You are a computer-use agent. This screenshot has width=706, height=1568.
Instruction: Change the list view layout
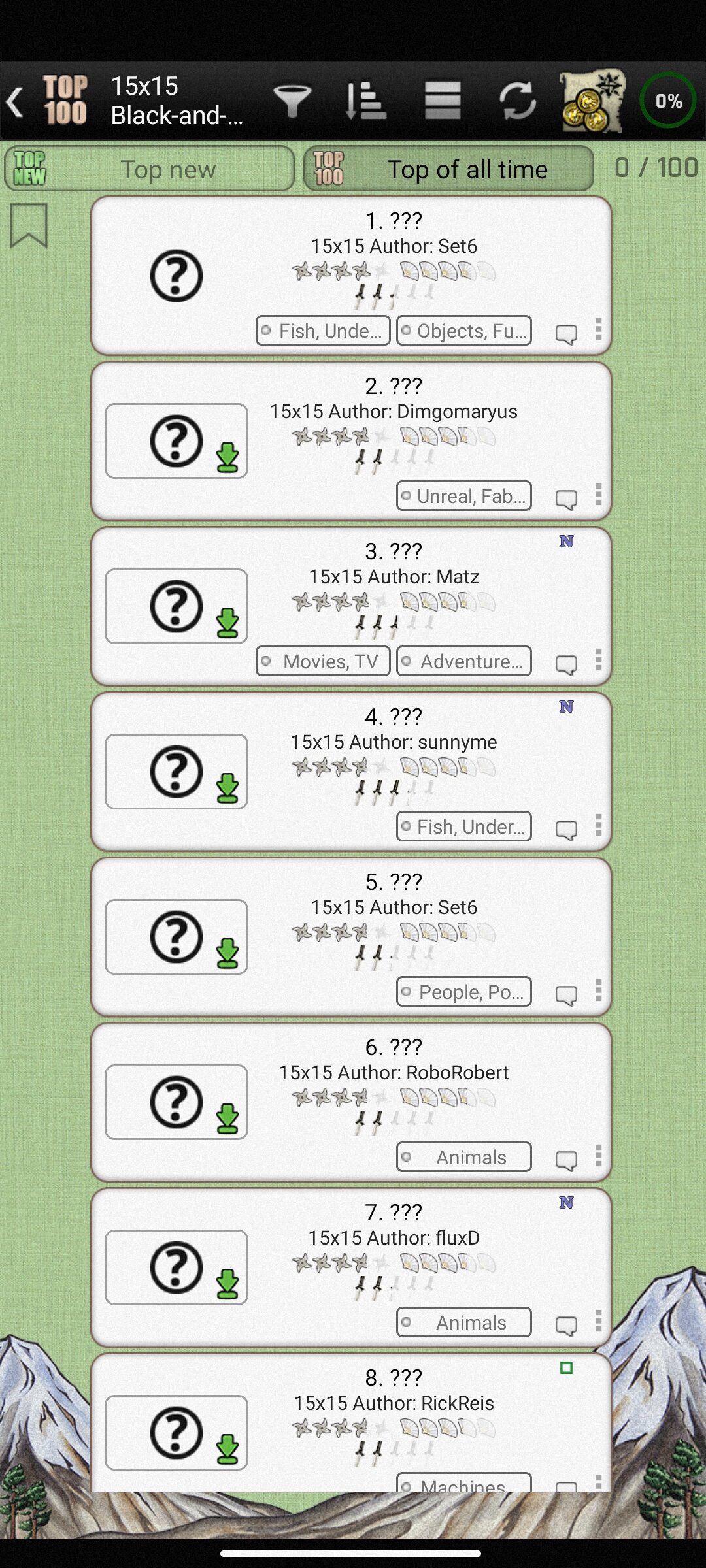coord(443,101)
